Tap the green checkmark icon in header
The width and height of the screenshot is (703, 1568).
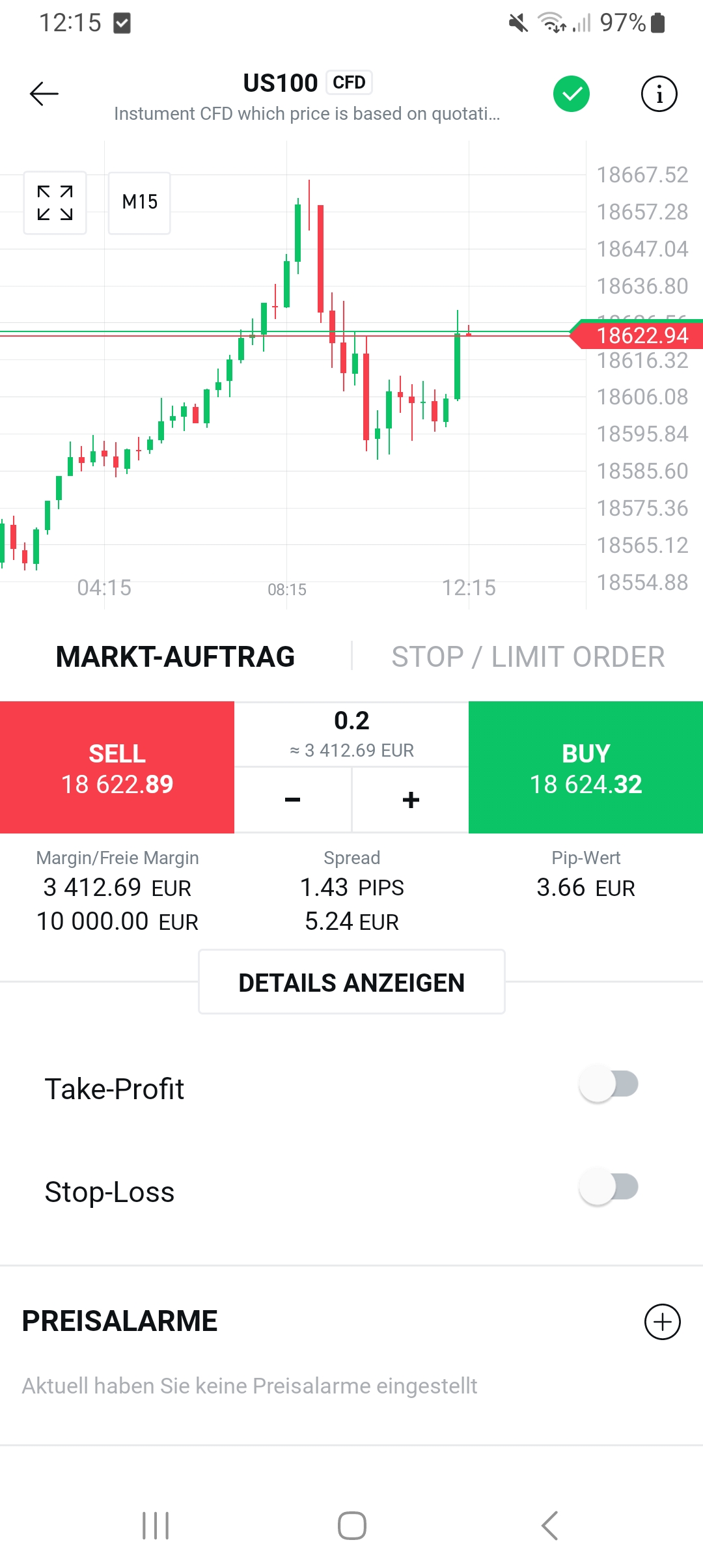572,94
